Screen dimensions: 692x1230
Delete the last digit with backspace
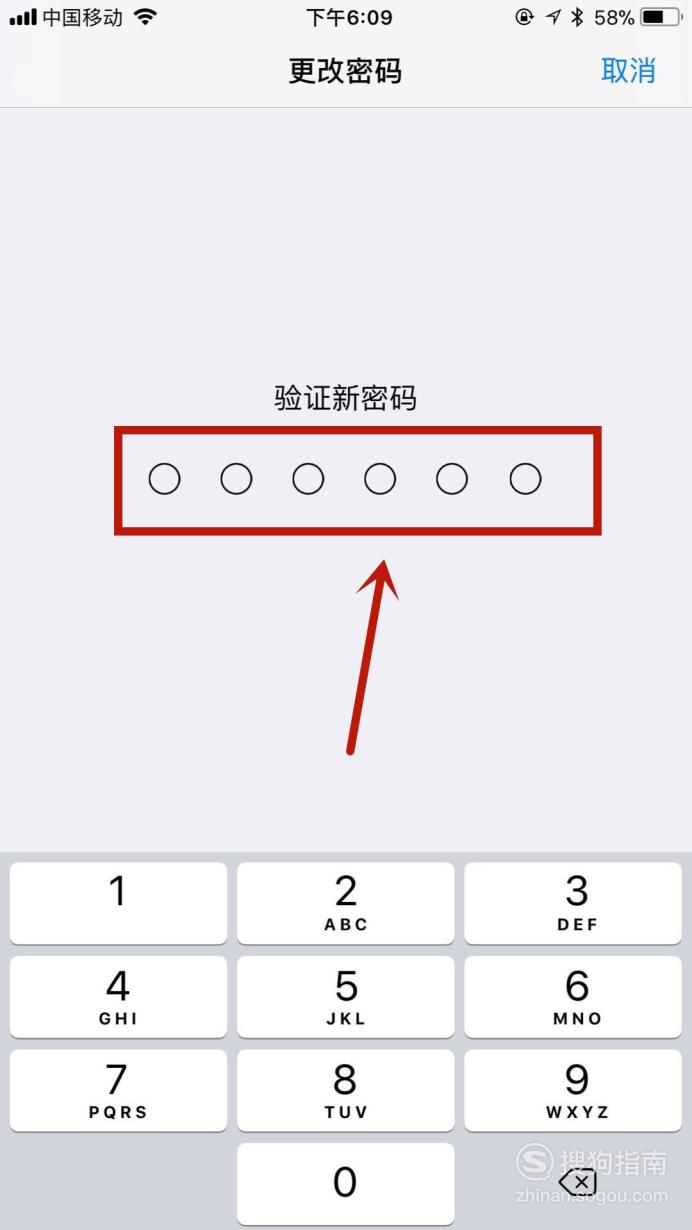pyautogui.click(x=577, y=1184)
